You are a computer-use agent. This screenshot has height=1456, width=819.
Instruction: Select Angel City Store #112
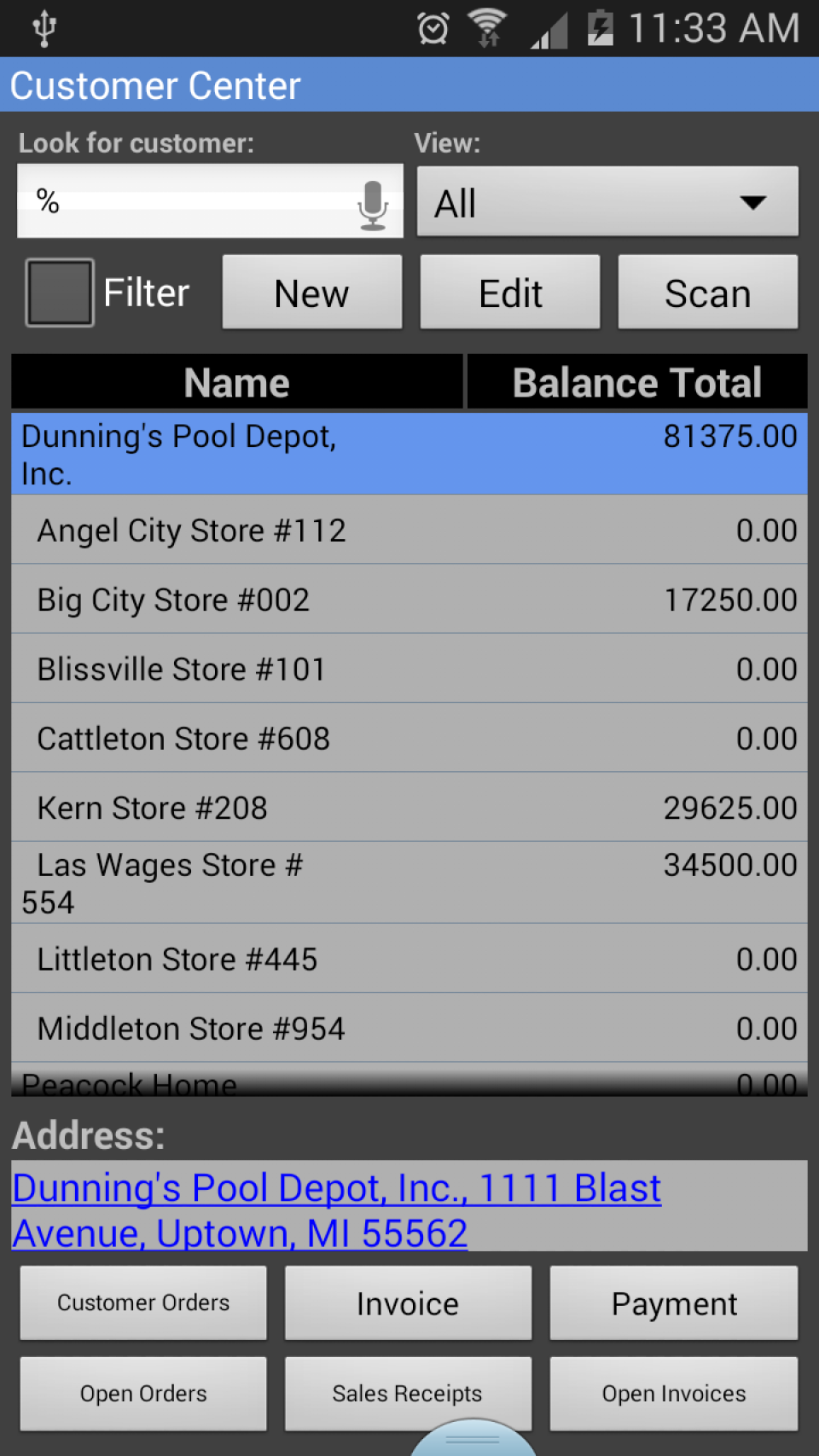409,531
